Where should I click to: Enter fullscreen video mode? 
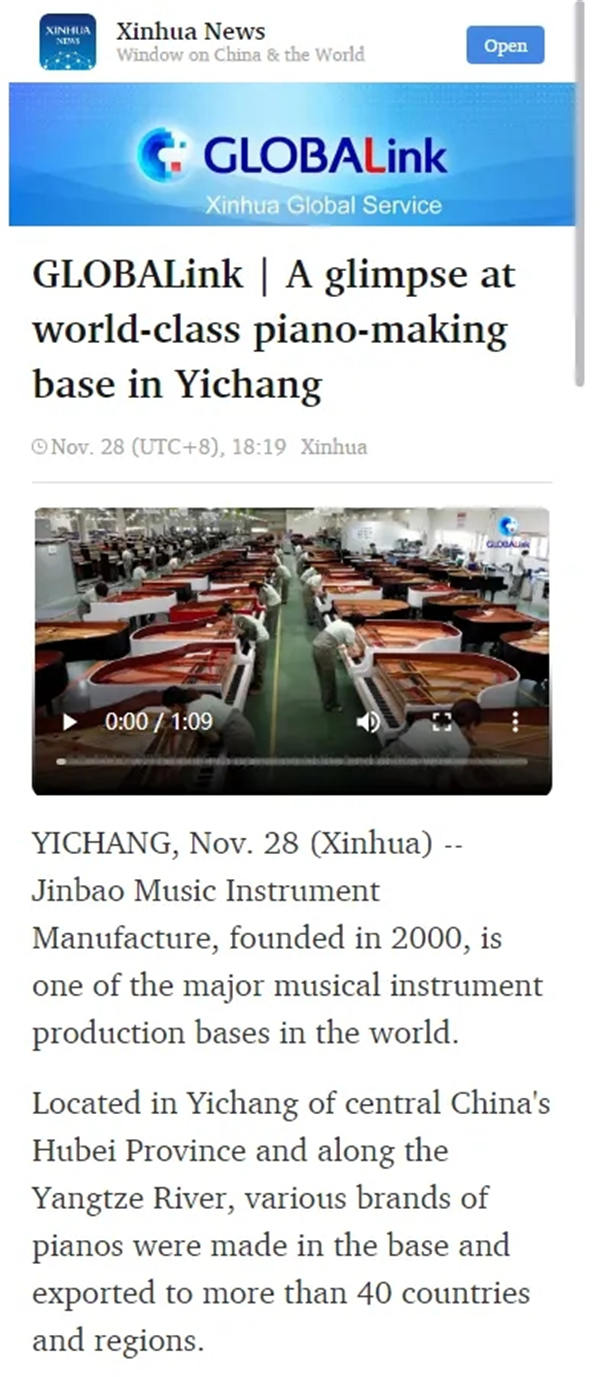point(442,721)
